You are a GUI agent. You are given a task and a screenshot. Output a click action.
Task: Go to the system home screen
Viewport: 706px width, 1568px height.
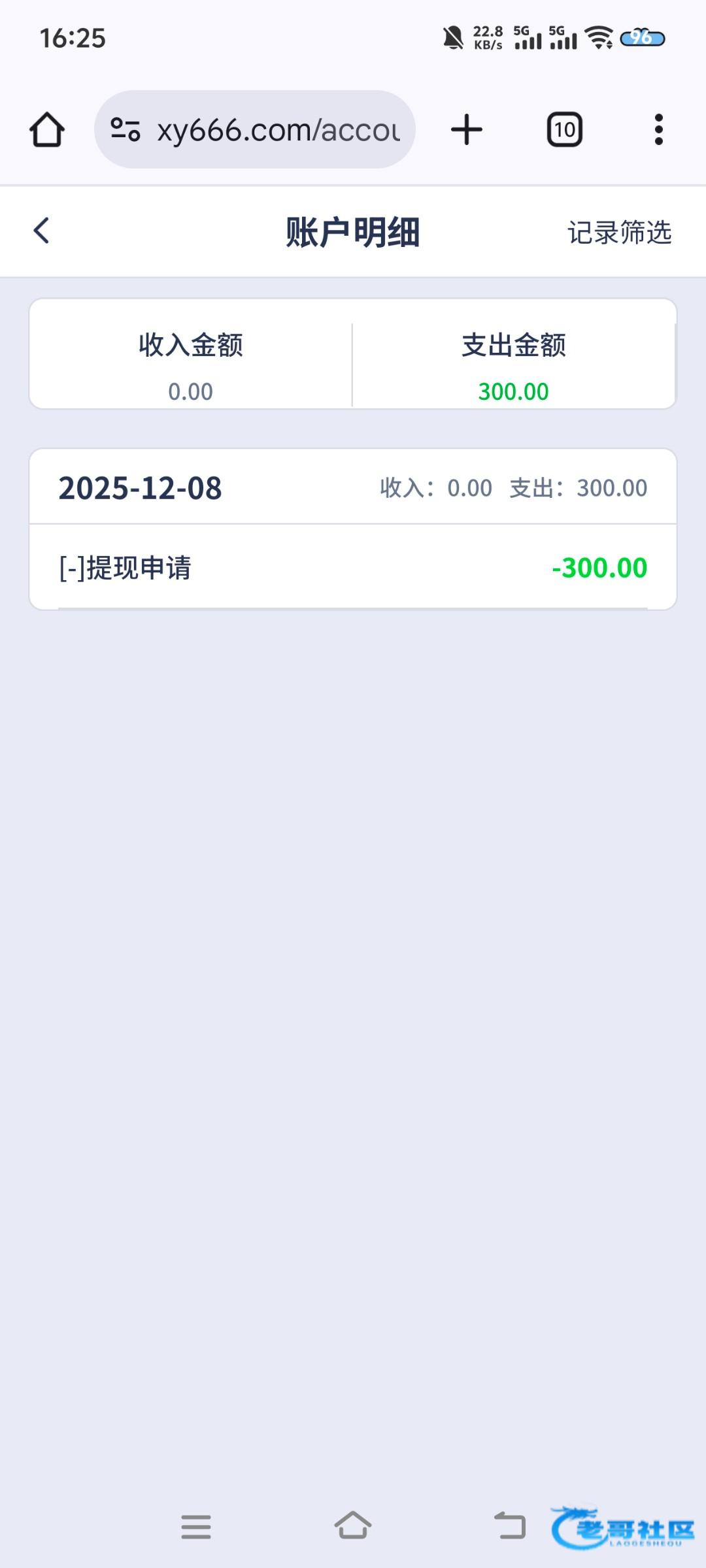tap(353, 1527)
